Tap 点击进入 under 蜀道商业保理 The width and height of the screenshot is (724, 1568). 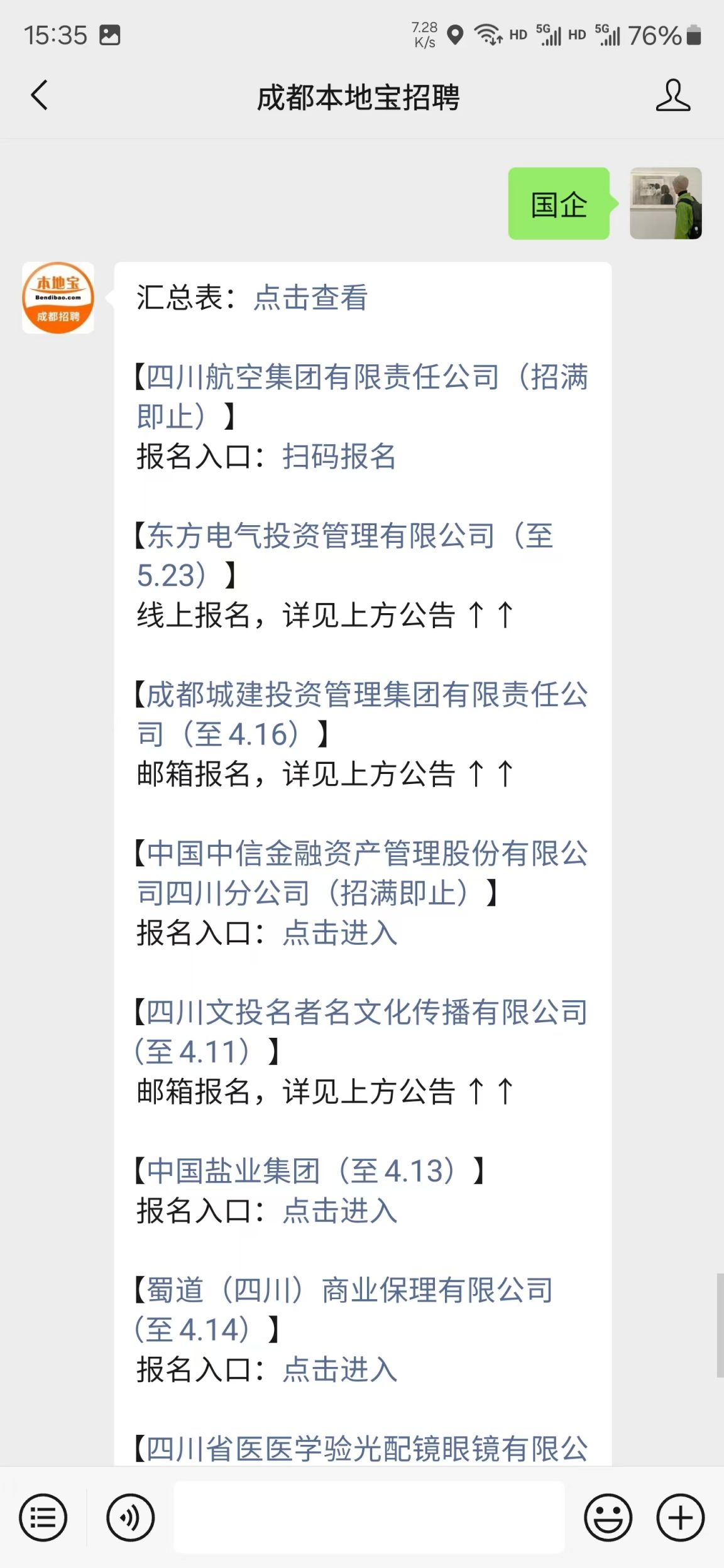coord(339,1369)
